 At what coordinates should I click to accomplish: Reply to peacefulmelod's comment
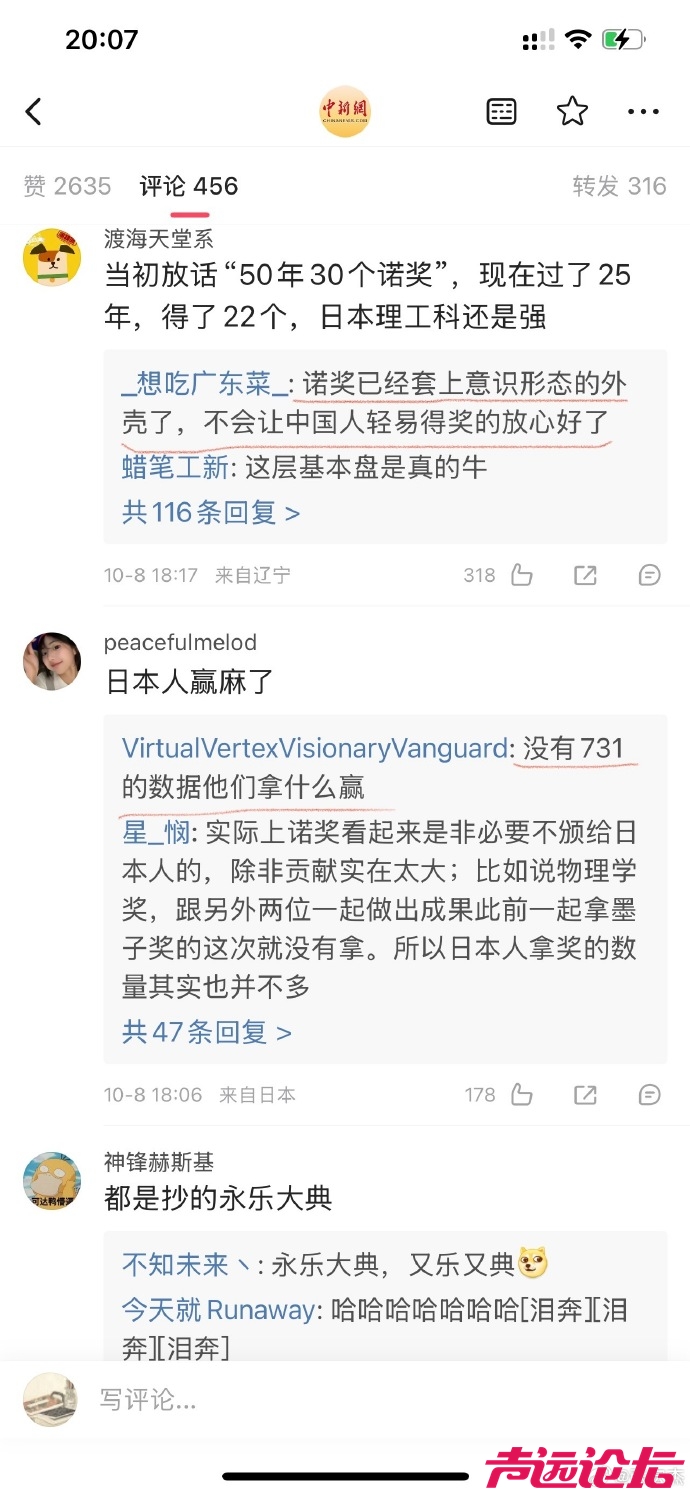pos(649,1095)
